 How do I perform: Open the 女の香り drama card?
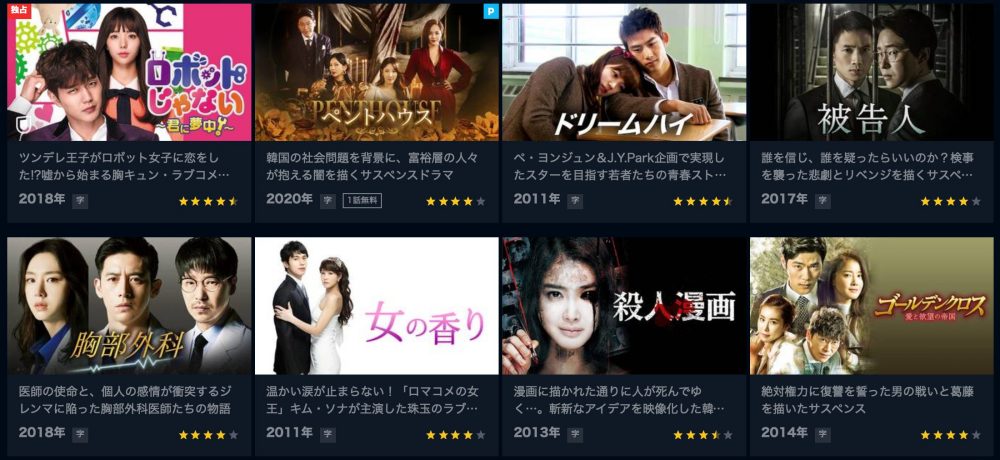point(376,305)
